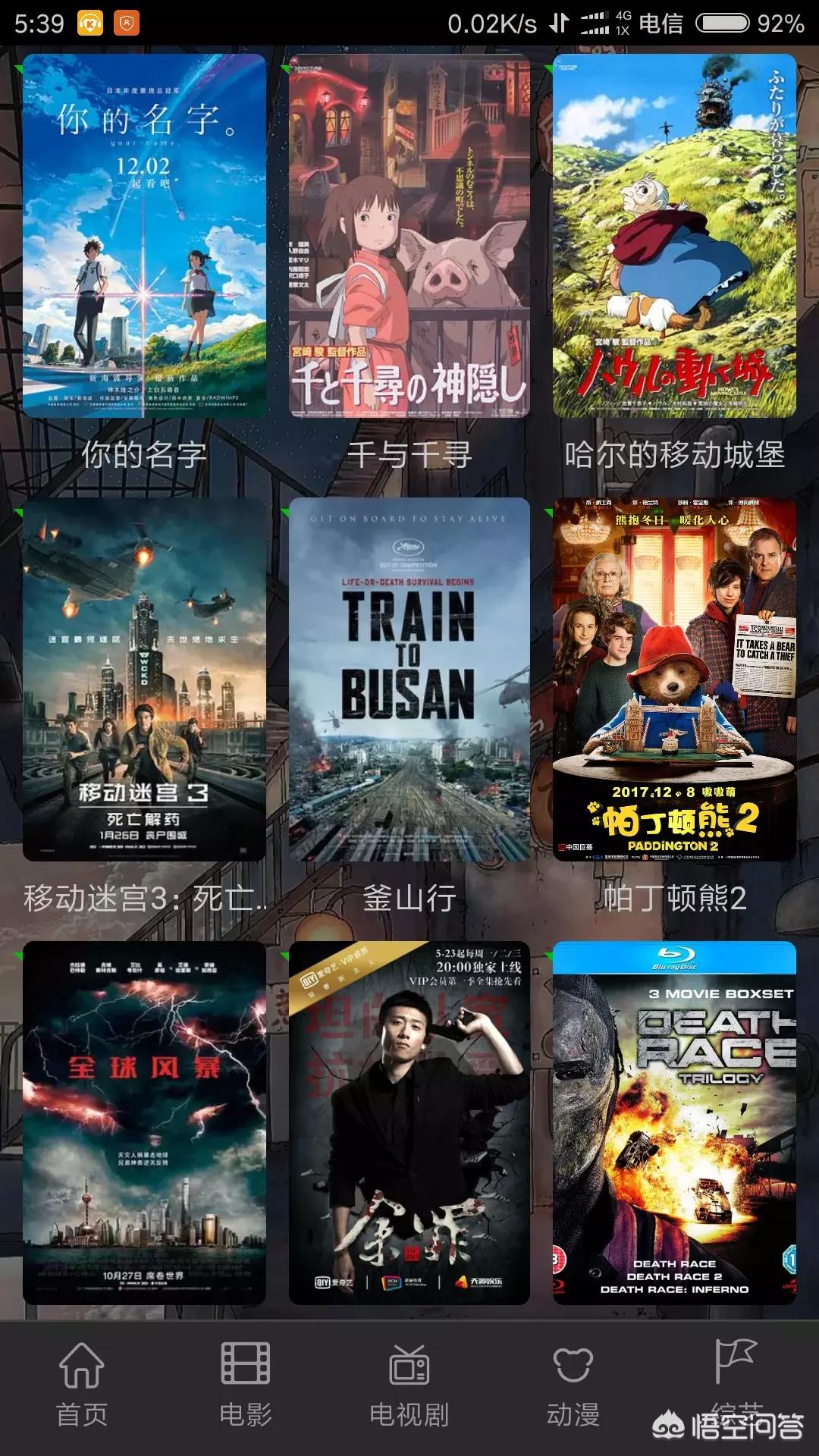This screenshot has width=819, height=1456.
Task: Select 哈尔的移动城堡 movie
Action: pos(674,235)
